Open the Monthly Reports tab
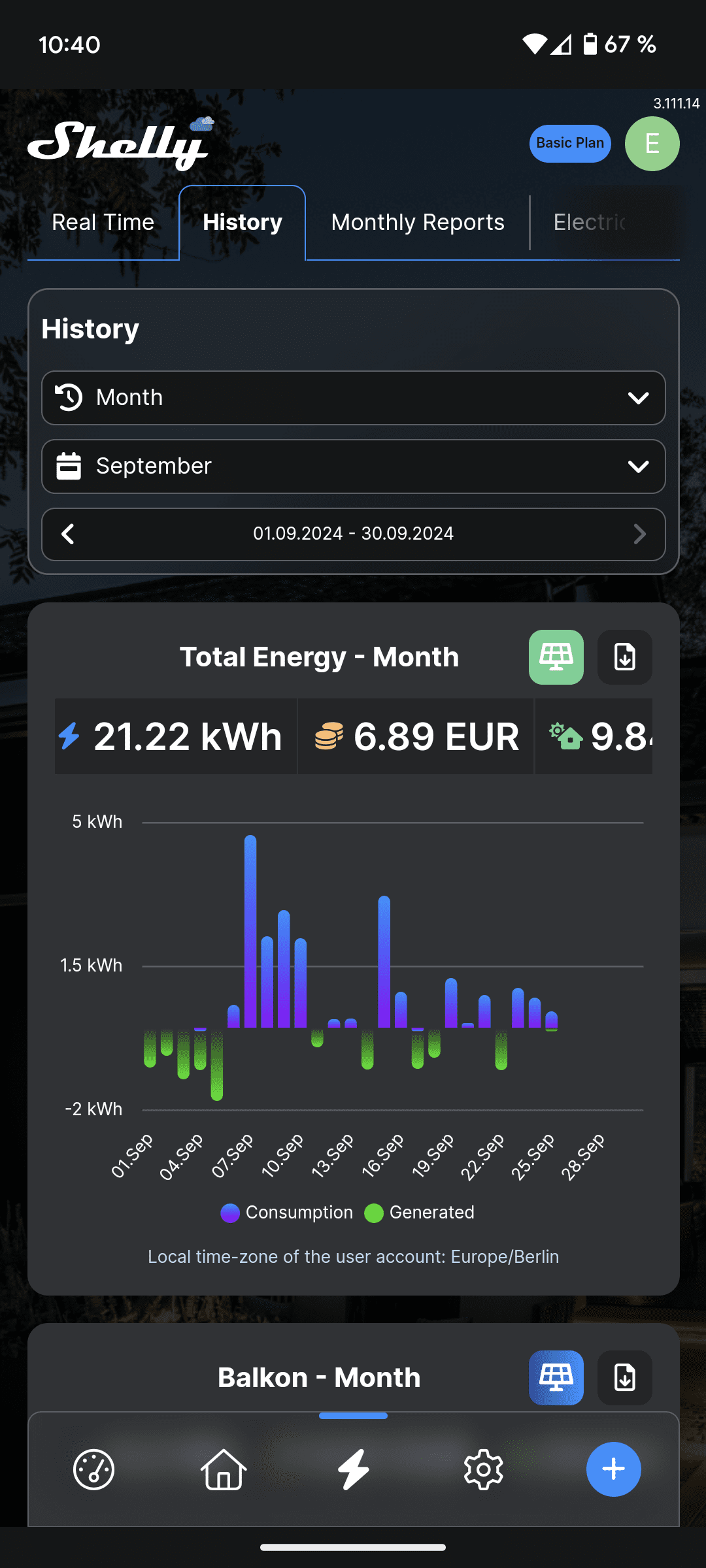The width and height of the screenshot is (706, 1568). (418, 223)
